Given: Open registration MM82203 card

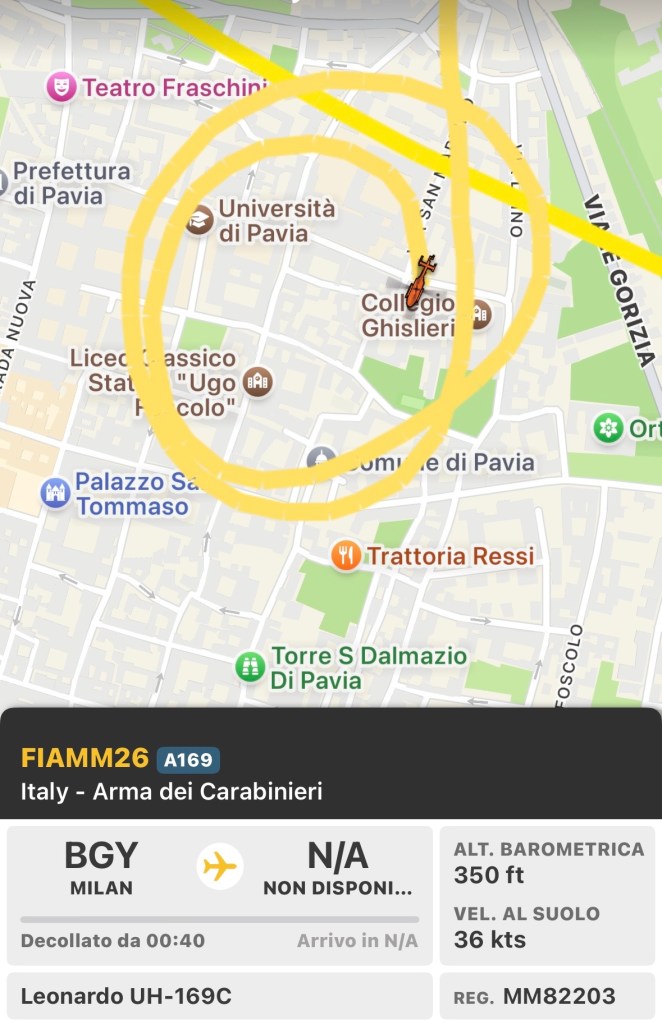Looking at the screenshot, I should point(547,996).
